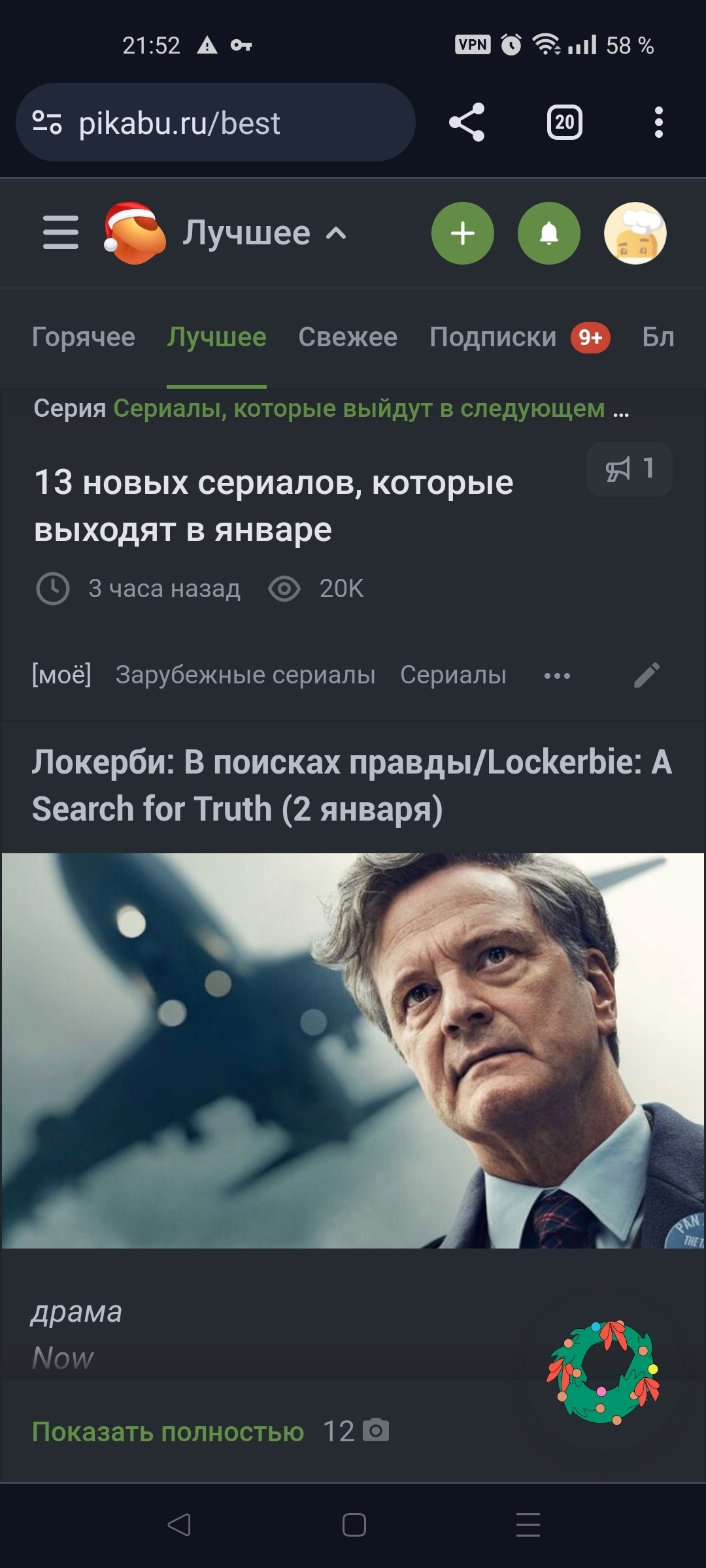Open the post 13 новых сериалов
This screenshot has width=706, height=1568.
point(273,506)
